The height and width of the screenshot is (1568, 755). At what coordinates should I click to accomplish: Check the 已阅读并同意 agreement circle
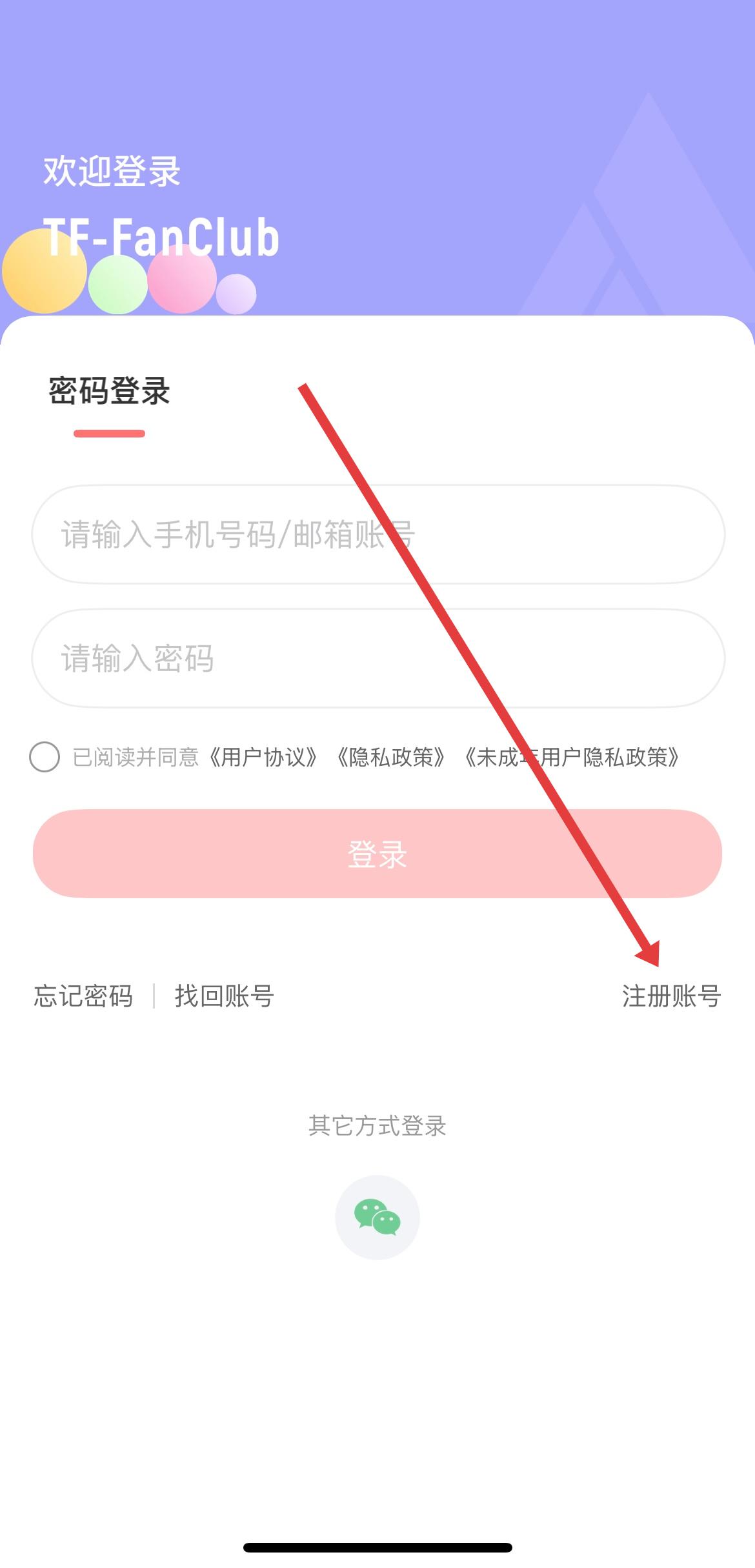pos(45,757)
